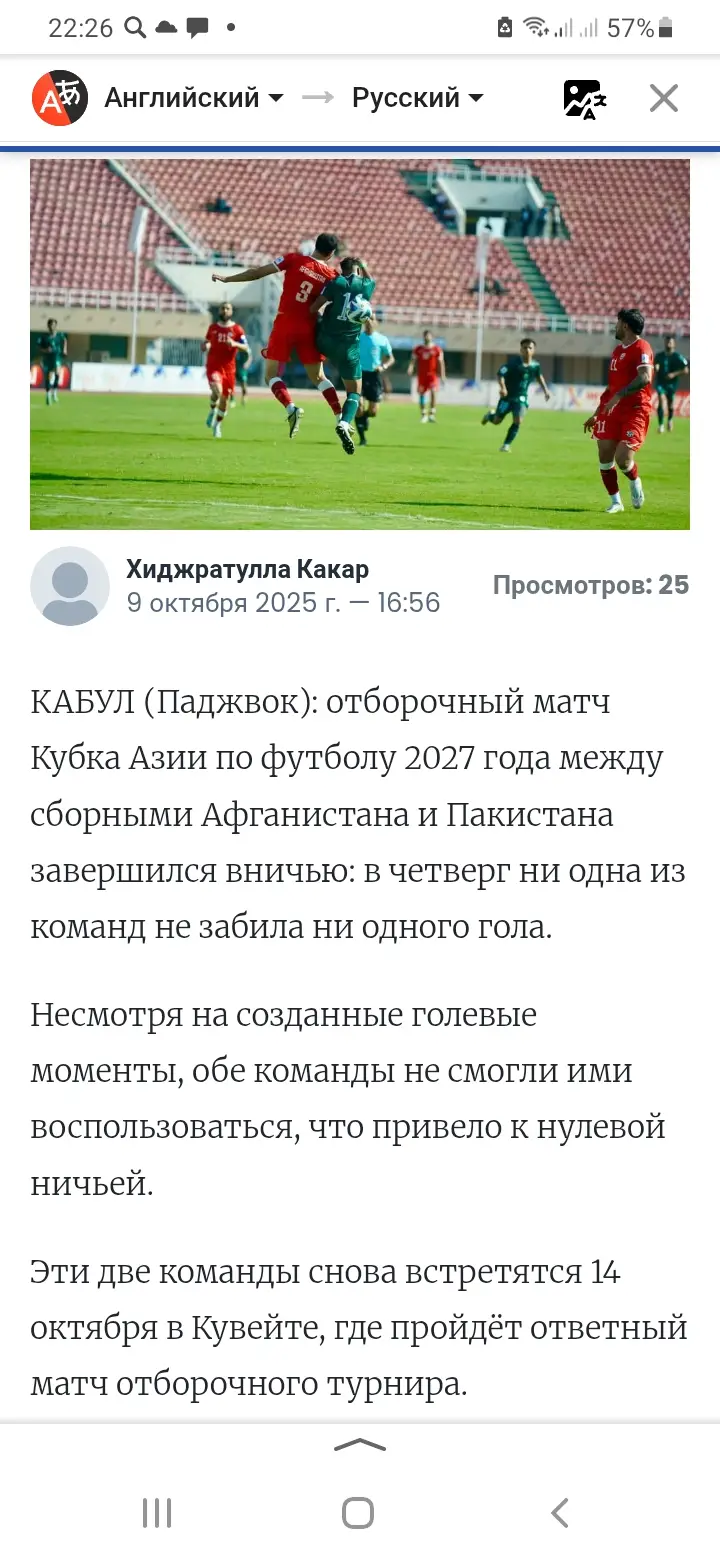Open the source language dropdown Английский
720x1560 pixels.
coord(193,98)
